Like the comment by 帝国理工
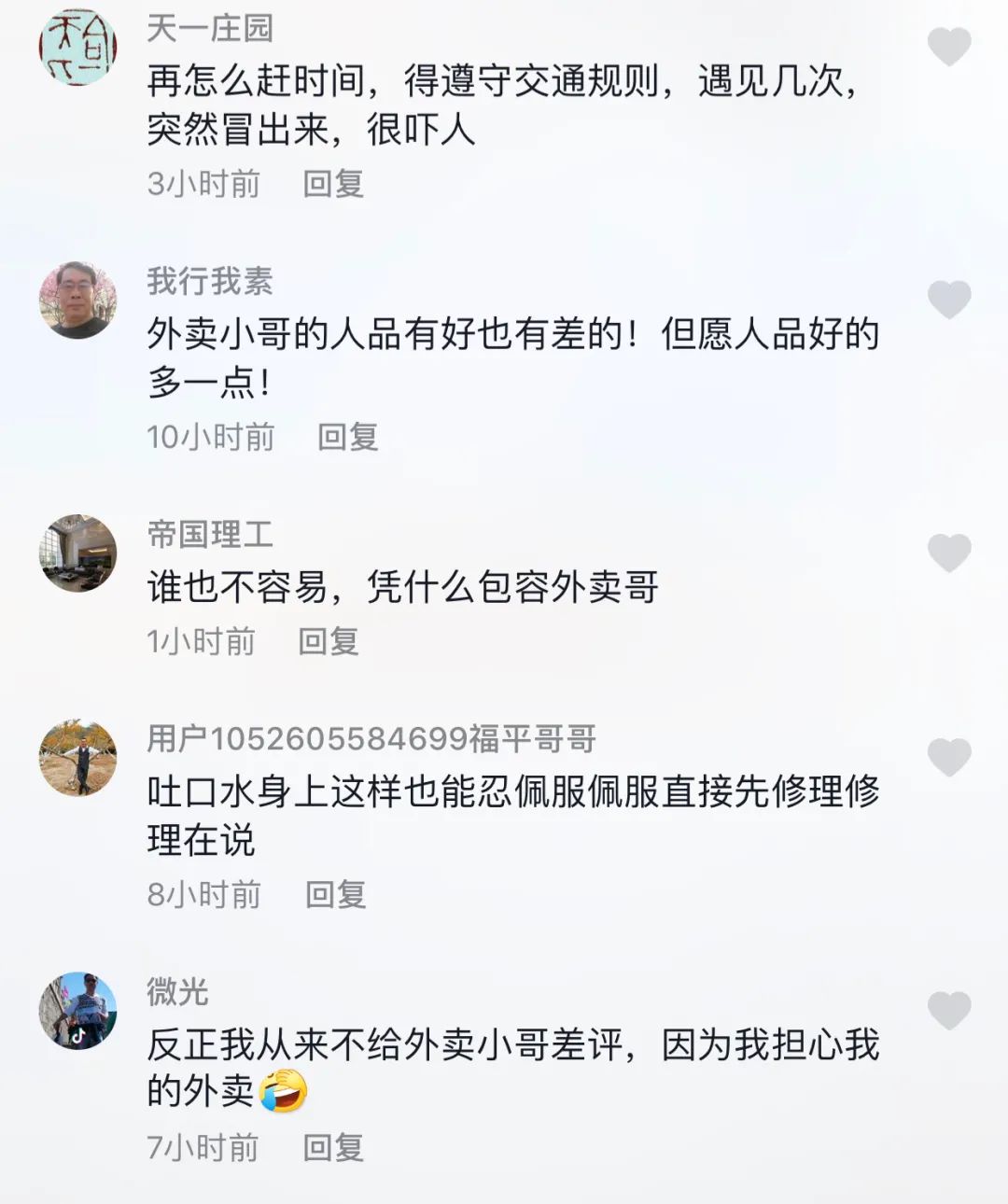This screenshot has height=1204, width=1008. pos(949,552)
